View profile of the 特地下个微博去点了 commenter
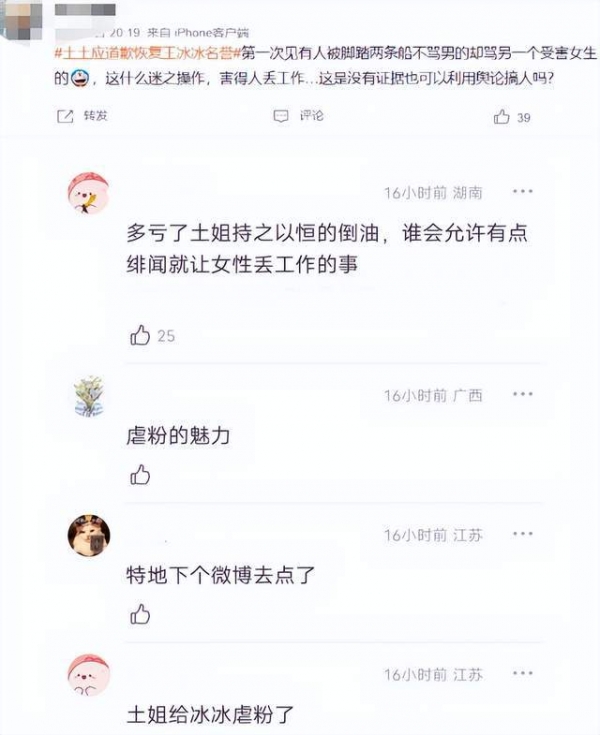 (88, 536)
